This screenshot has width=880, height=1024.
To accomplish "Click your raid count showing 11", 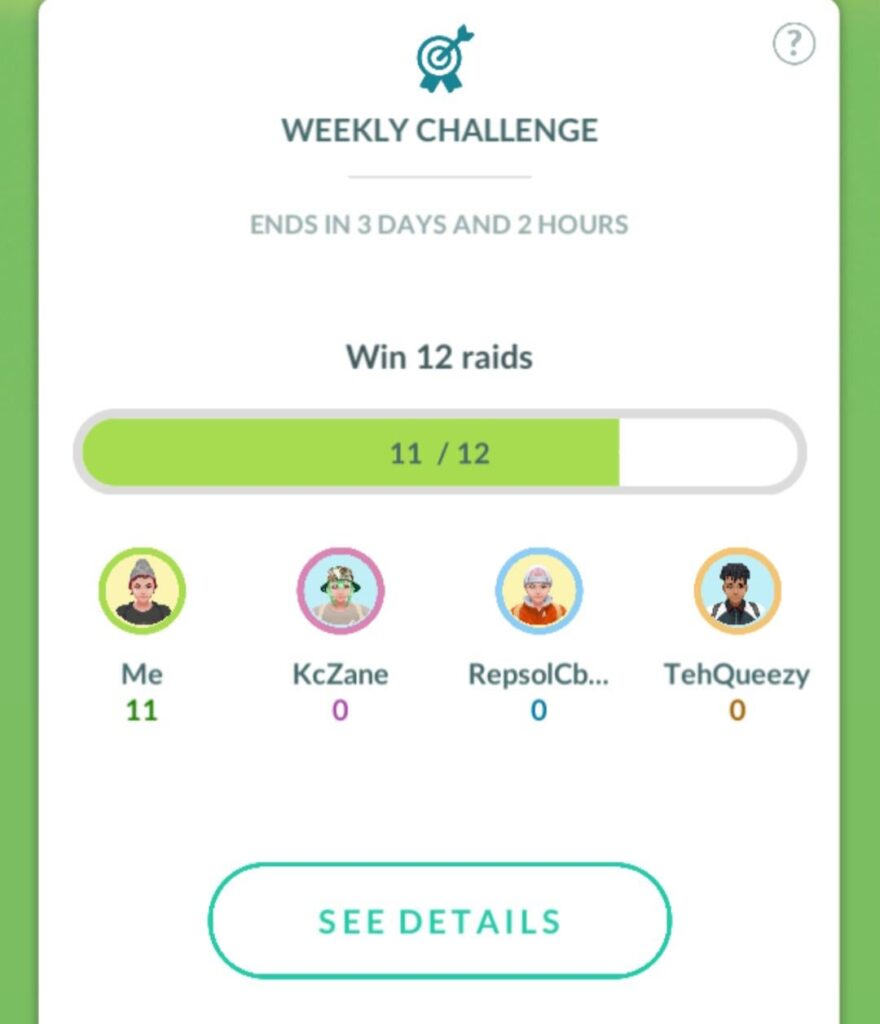I will point(140,711).
